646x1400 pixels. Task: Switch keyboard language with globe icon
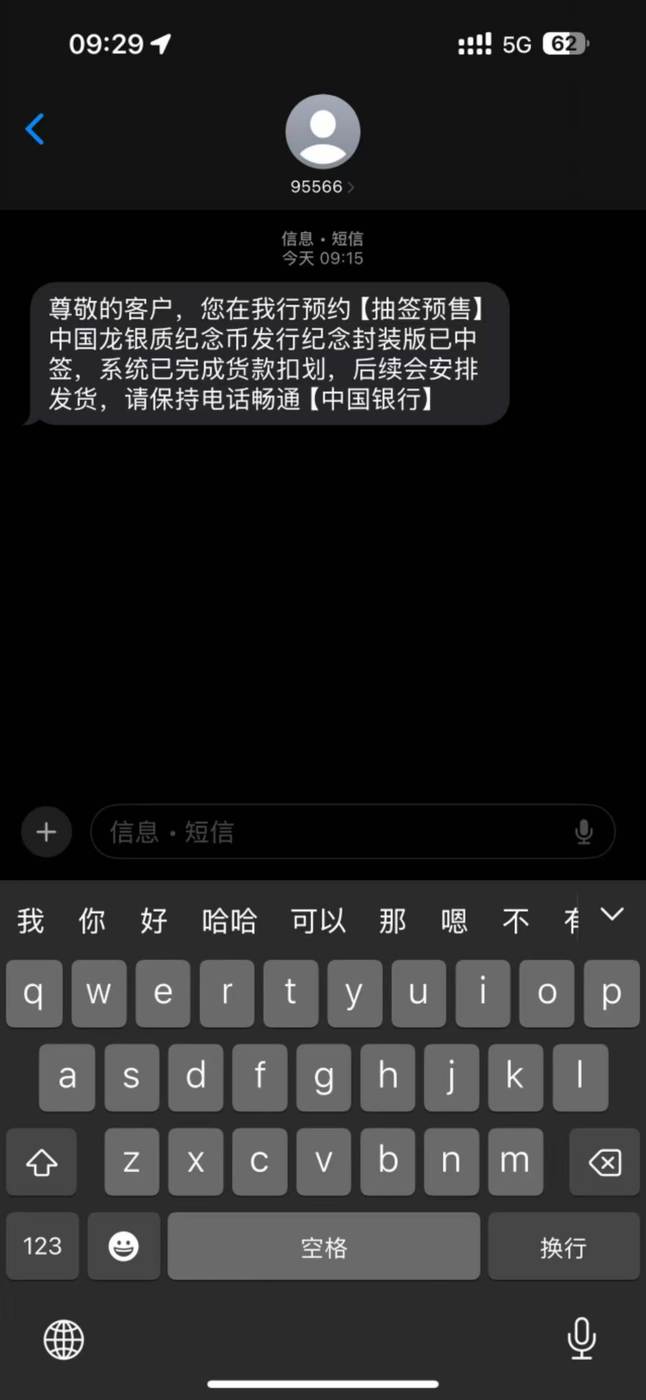coord(64,1339)
